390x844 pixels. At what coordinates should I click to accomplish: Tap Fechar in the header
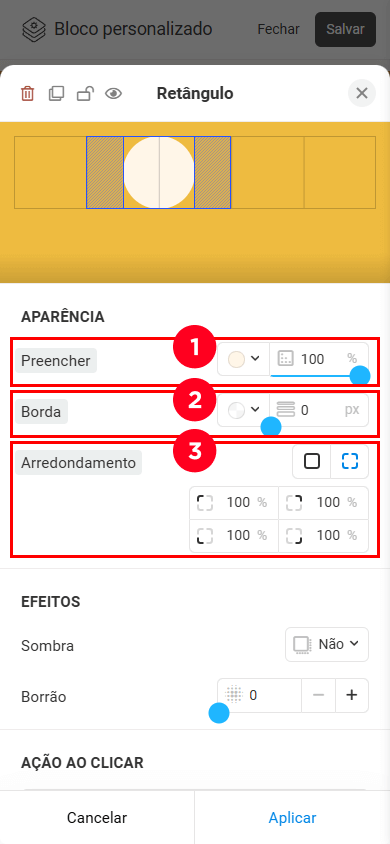tap(278, 29)
